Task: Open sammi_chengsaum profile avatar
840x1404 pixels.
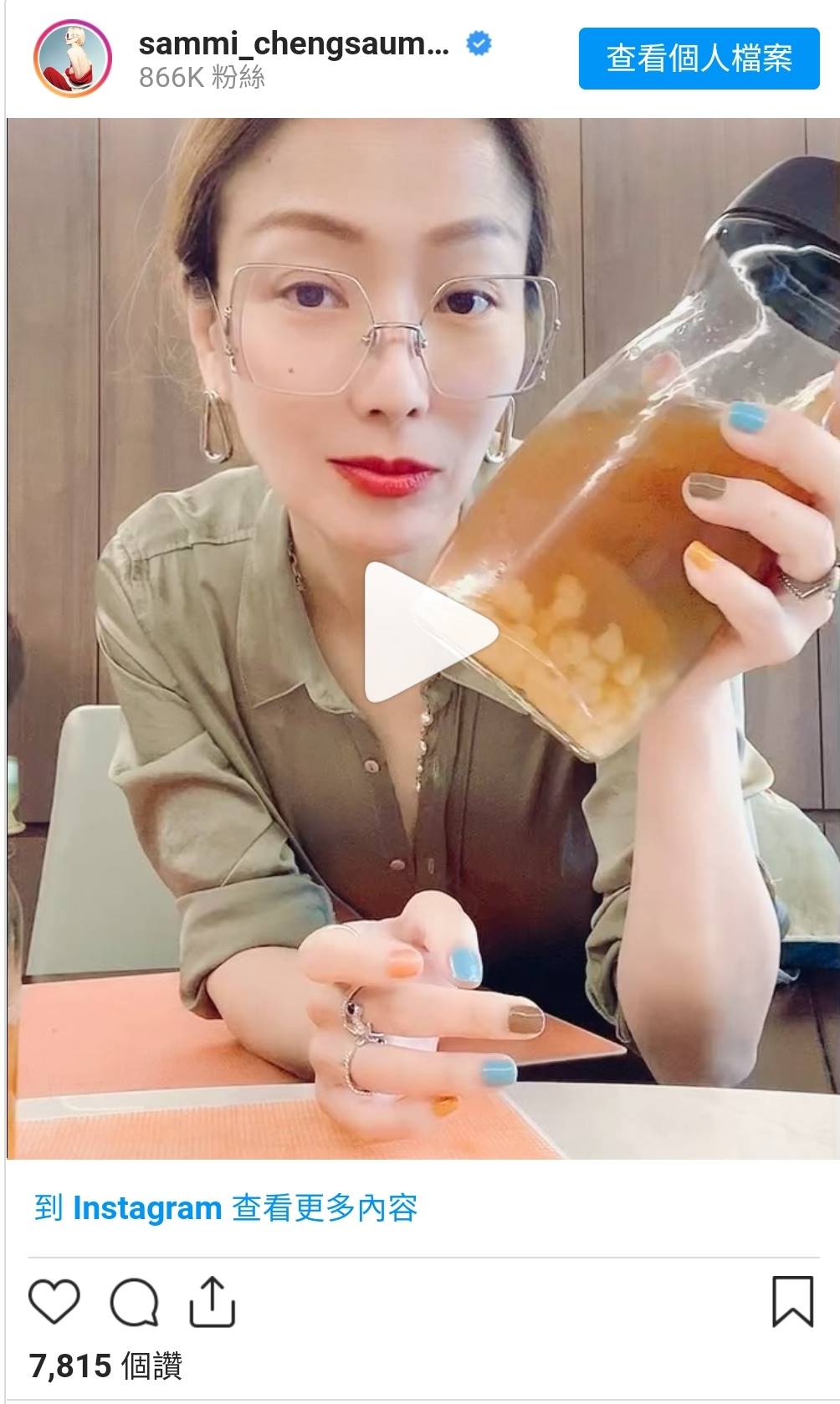Action: click(x=72, y=59)
